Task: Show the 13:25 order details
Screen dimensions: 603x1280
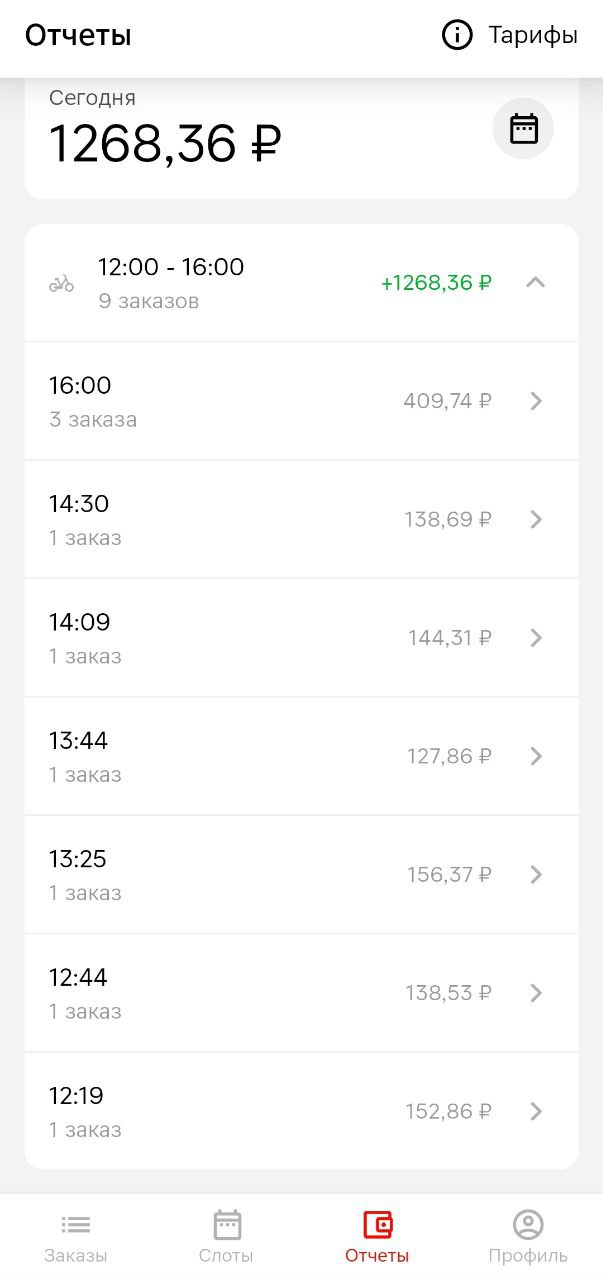Action: click(301, 875)
